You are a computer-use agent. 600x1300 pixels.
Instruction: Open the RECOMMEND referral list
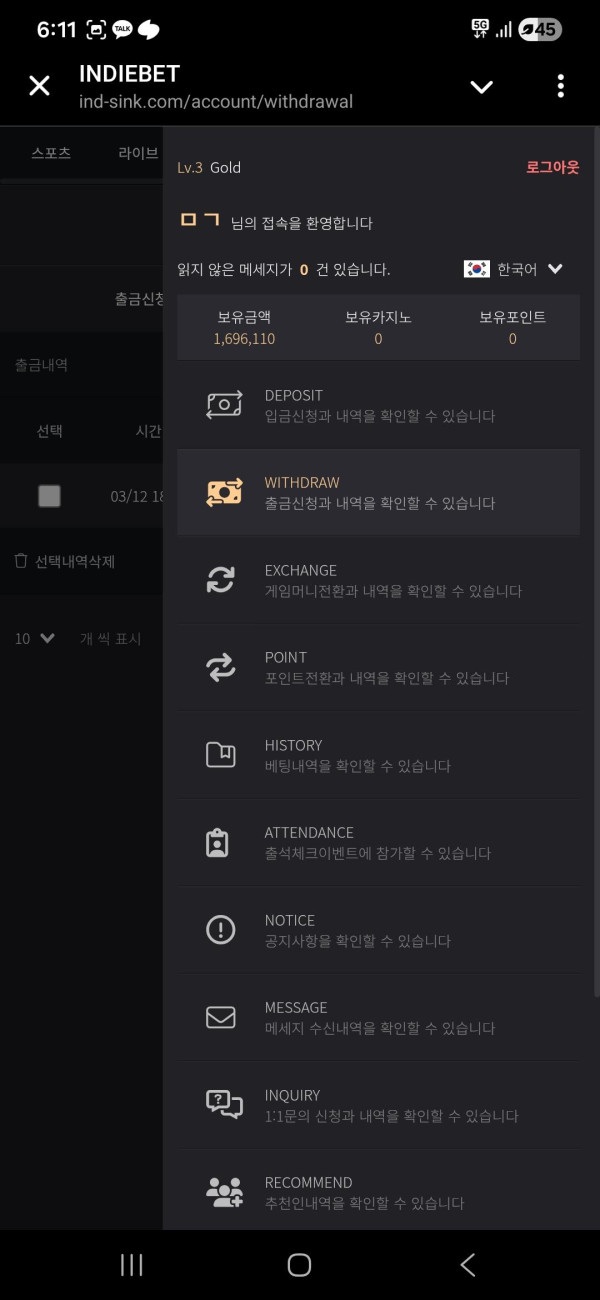(378, 1192)
